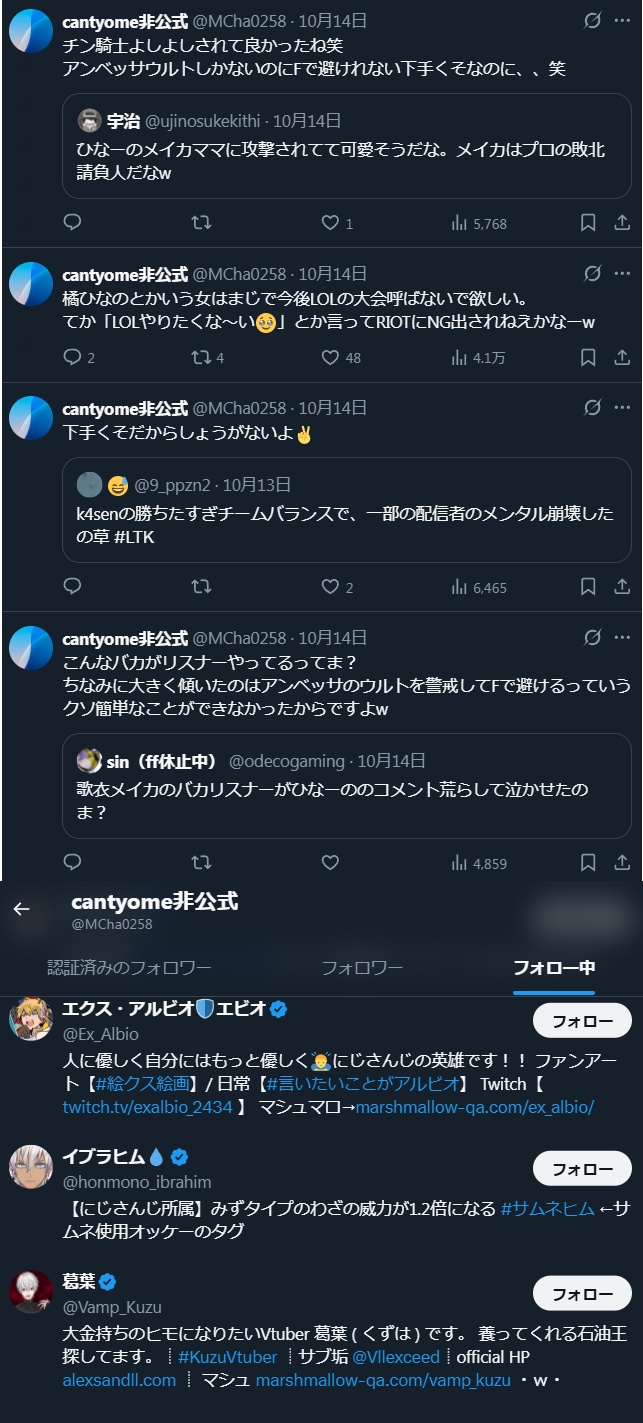
Task: Reply to the tweet starting with 橘ひなのとかいう女
Action: (72, 357)
